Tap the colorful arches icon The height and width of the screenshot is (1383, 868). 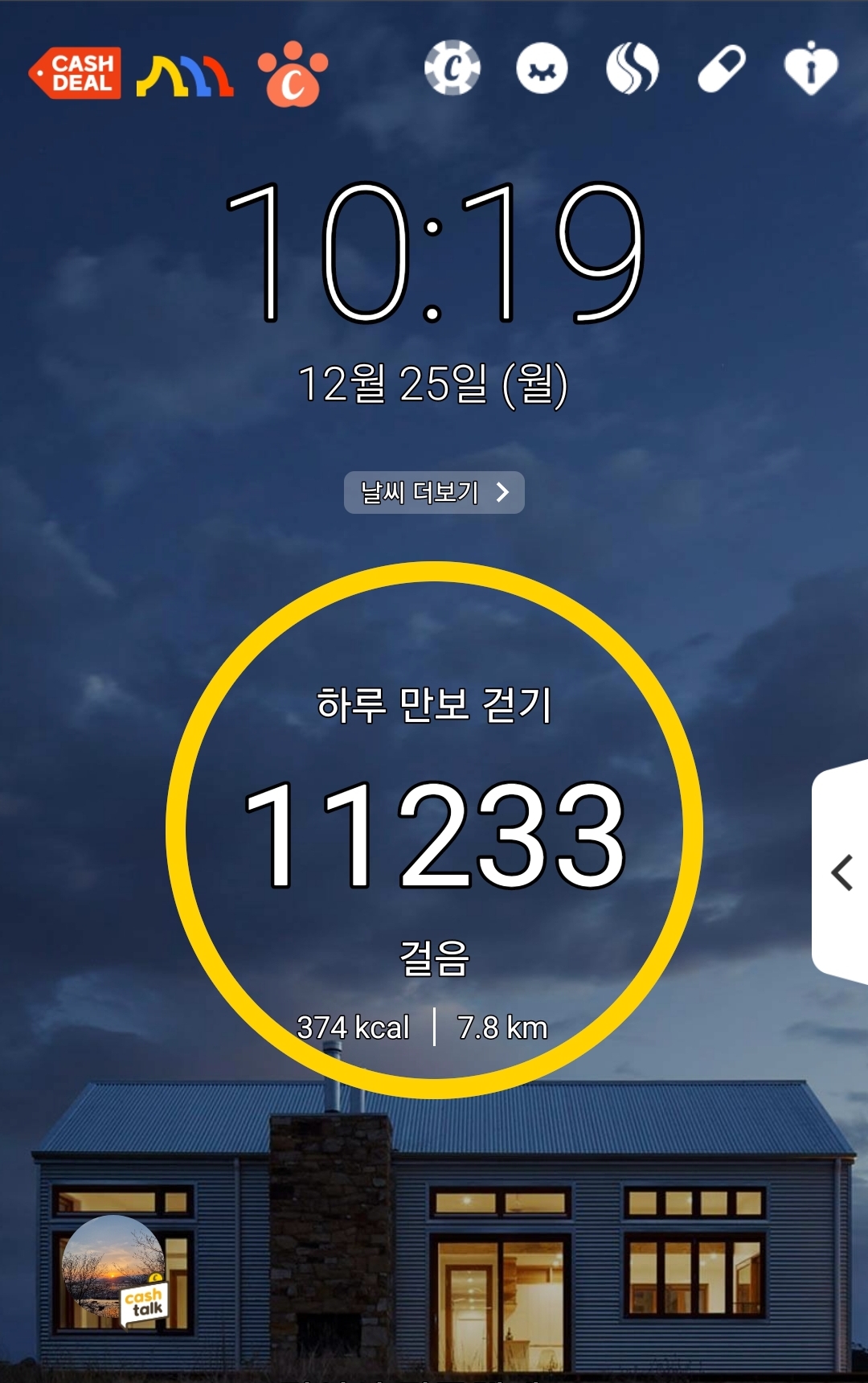(185, 76)
